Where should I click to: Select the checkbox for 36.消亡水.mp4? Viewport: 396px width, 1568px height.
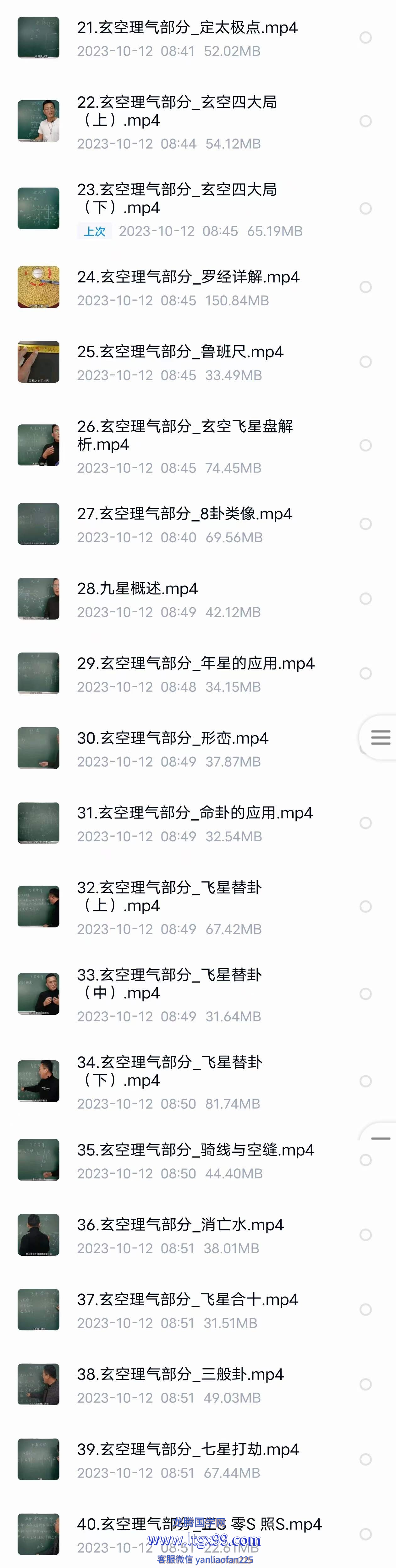point(366,1234)
